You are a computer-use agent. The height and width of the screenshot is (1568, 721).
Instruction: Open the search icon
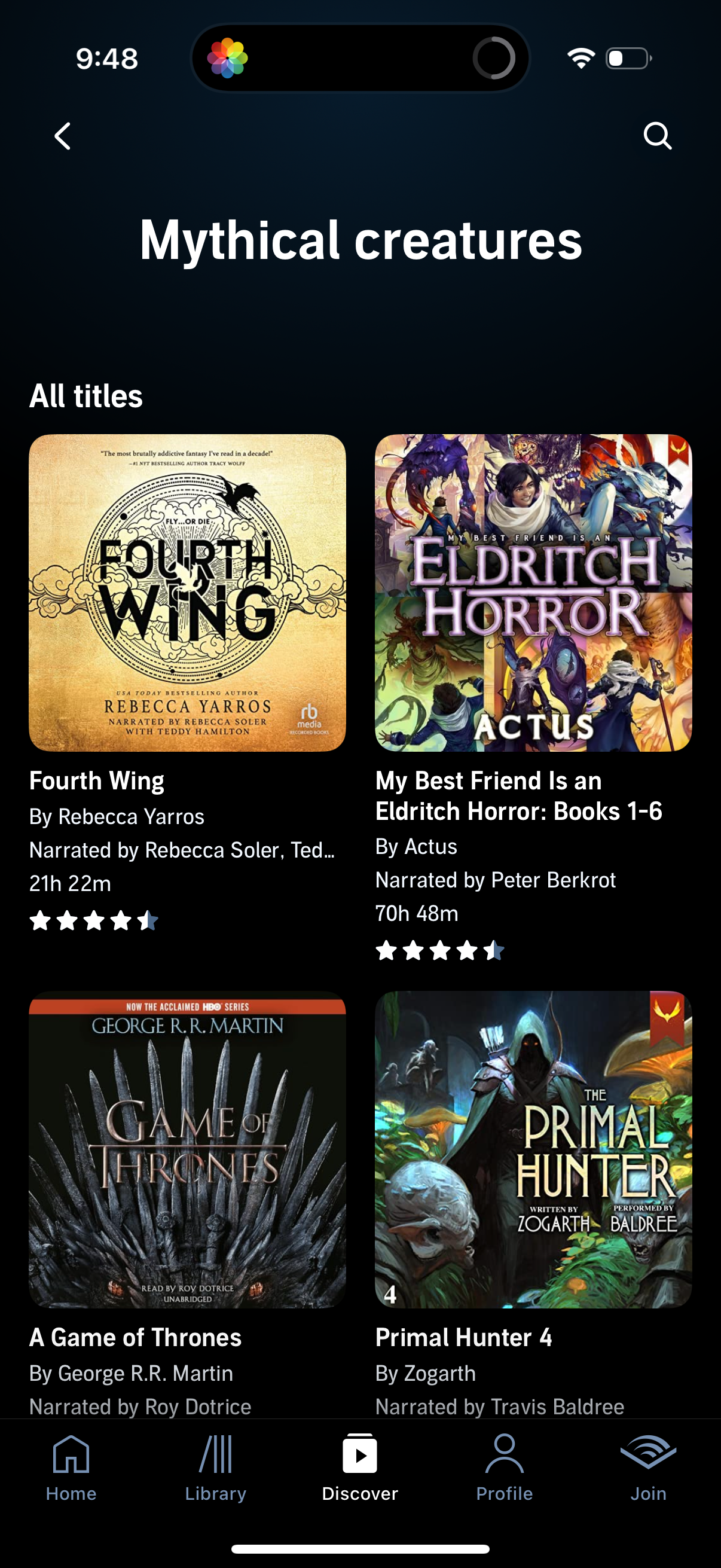[659, 136]
